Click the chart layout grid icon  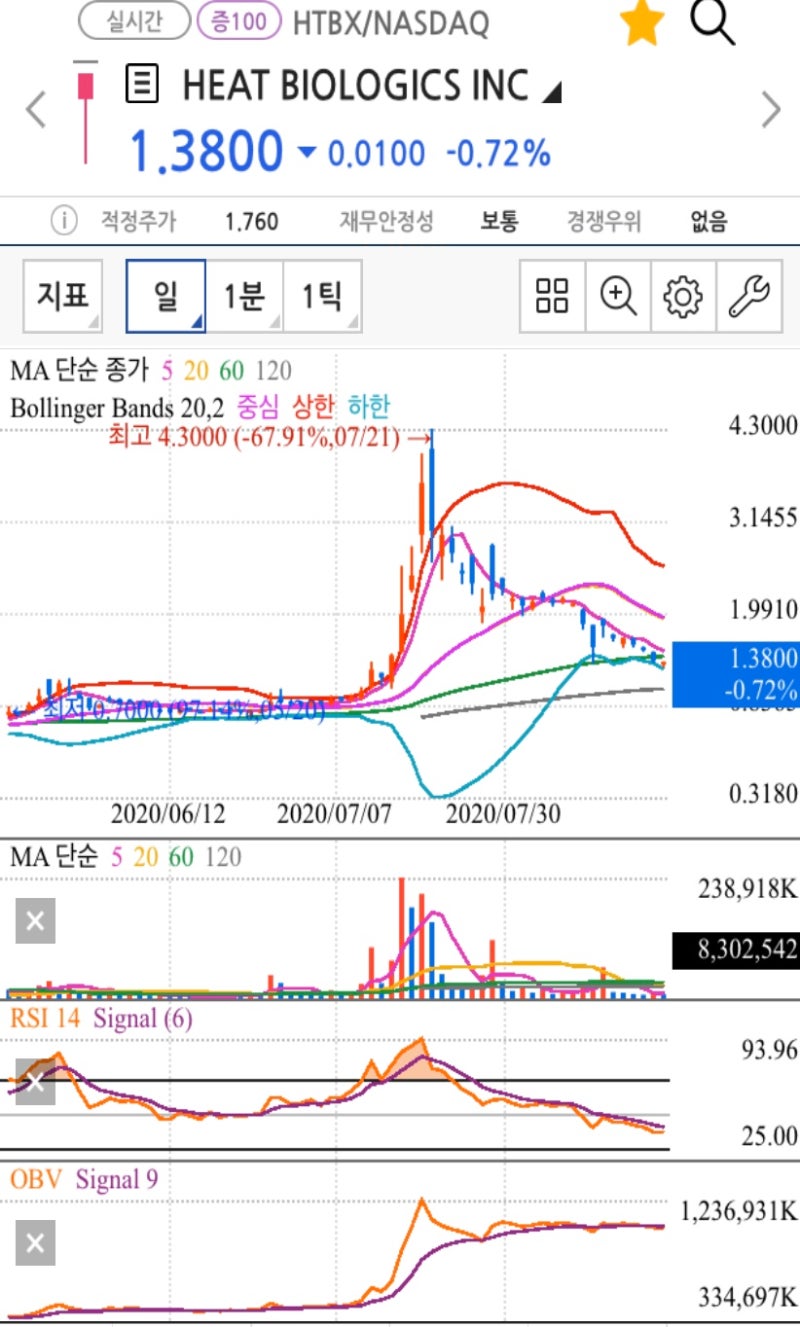coord(551,296)
